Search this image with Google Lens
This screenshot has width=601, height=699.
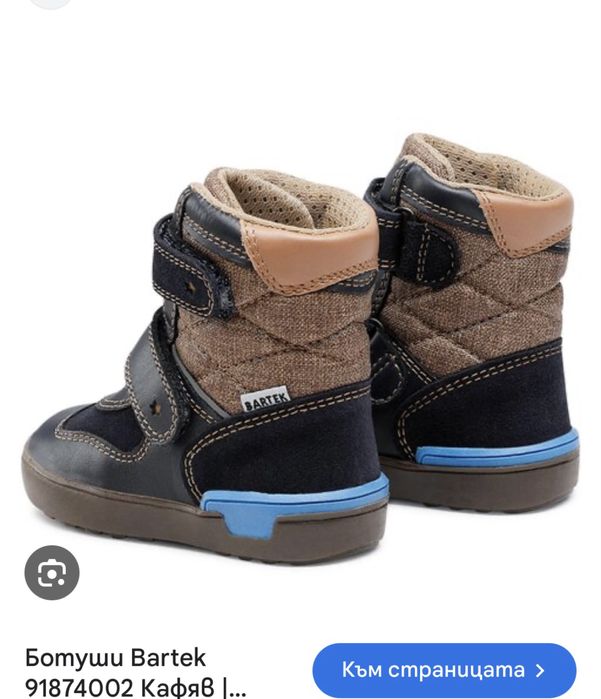(52, 573)
